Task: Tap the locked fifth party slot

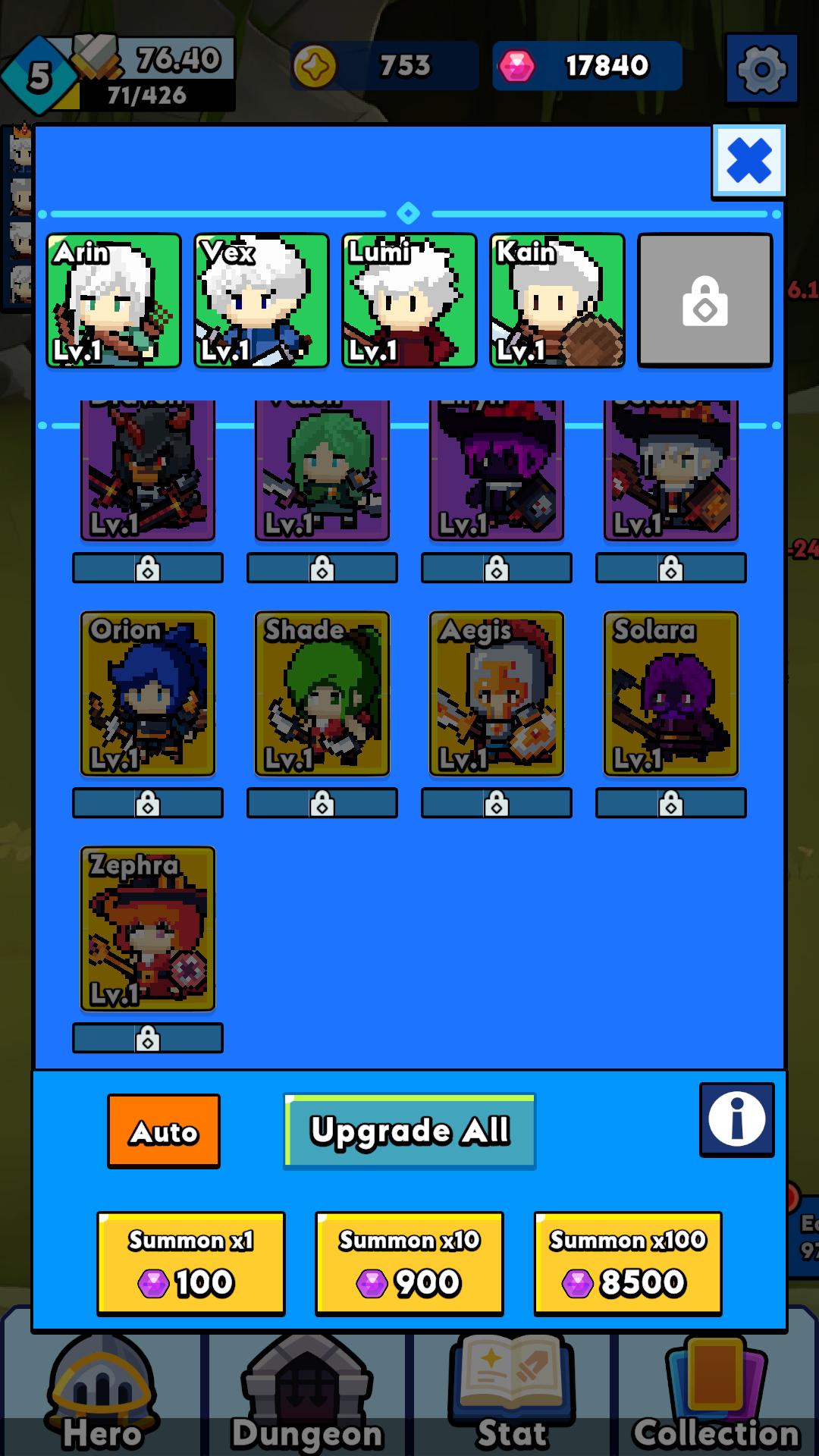Action: (x=704, y=300)
